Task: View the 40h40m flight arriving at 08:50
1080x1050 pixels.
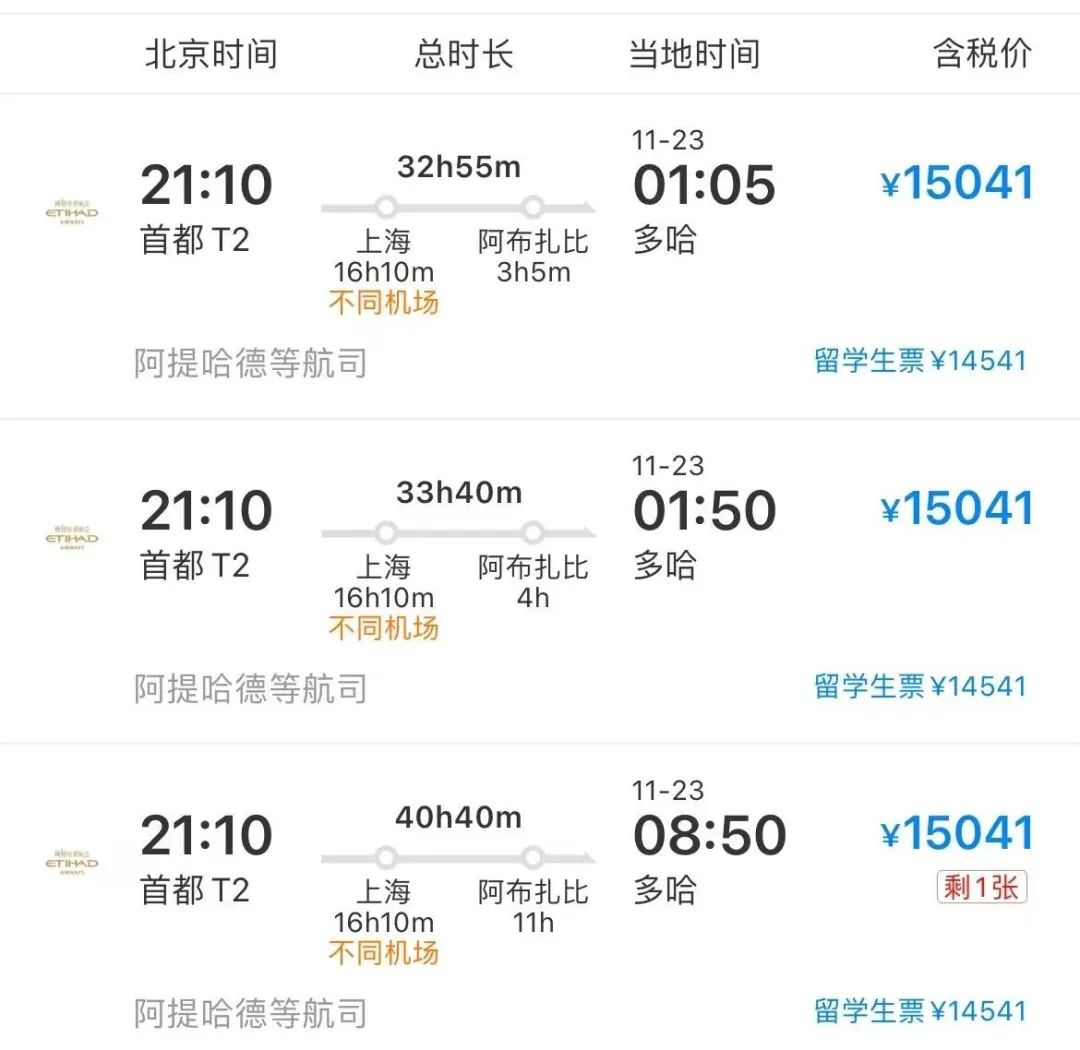Action: [540, 905]
